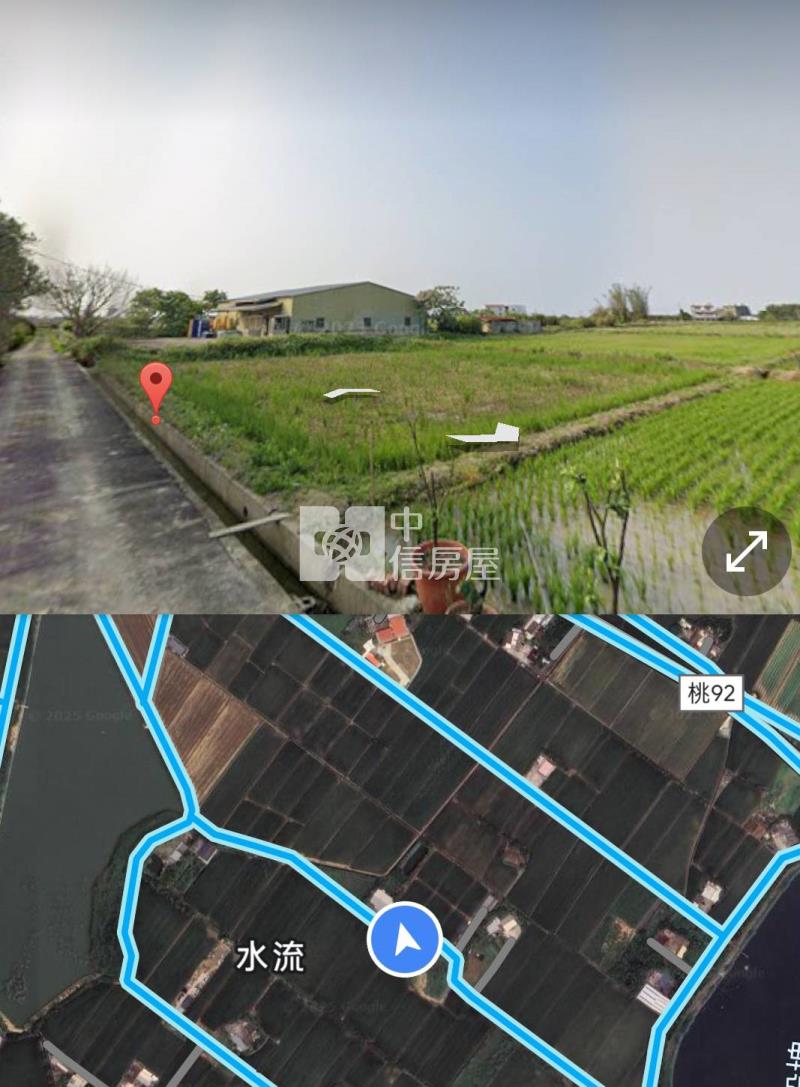Move along the right Street View arrow
Screen dimensions: 800x1087
click(486, 435)
